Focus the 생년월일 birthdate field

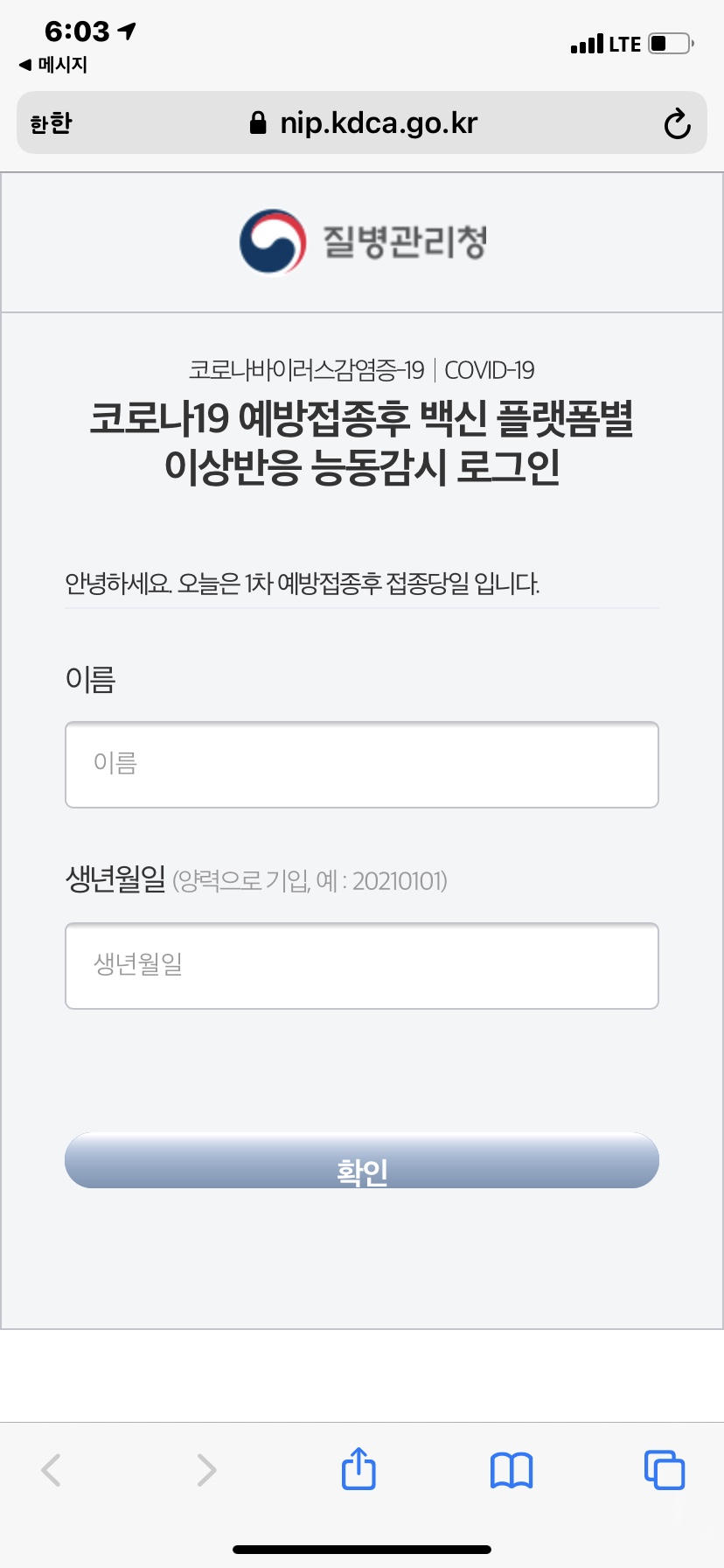pos(362,966)
